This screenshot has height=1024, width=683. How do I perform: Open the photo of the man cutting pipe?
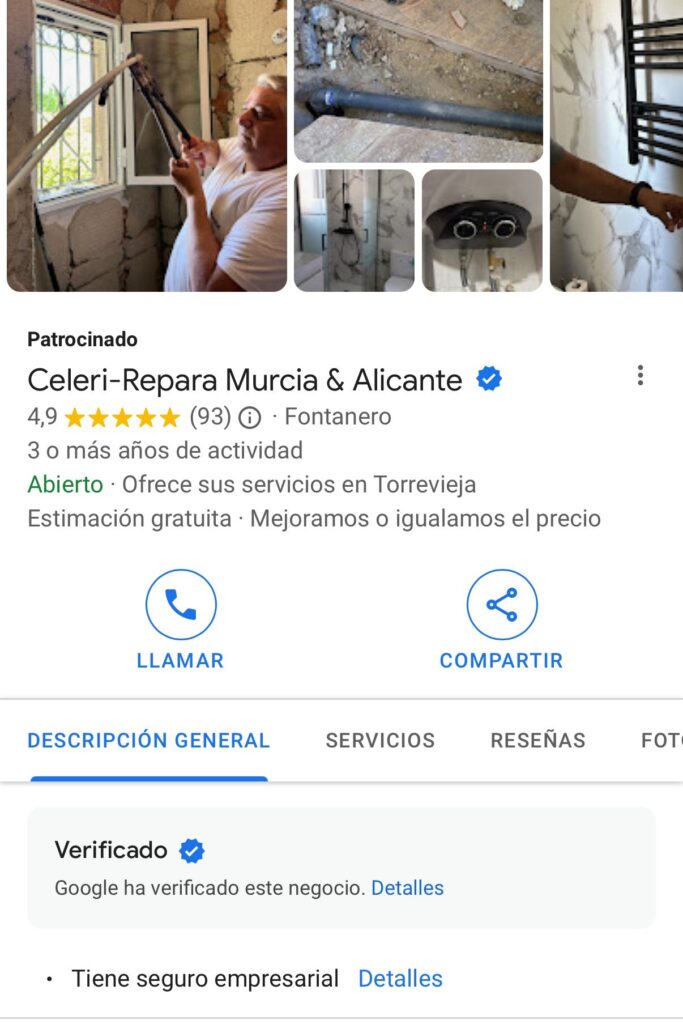tap(147, 145)
